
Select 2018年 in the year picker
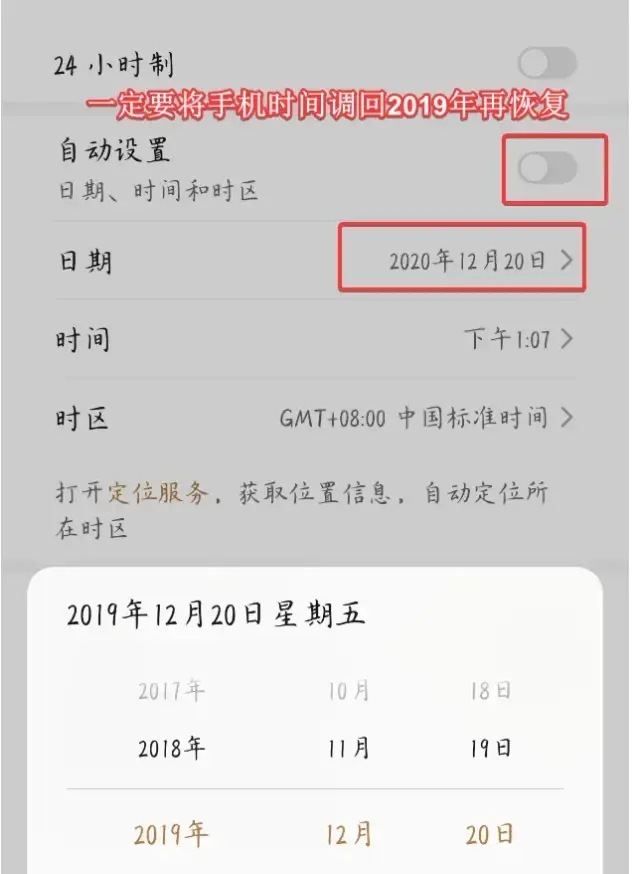click(170, 747)
